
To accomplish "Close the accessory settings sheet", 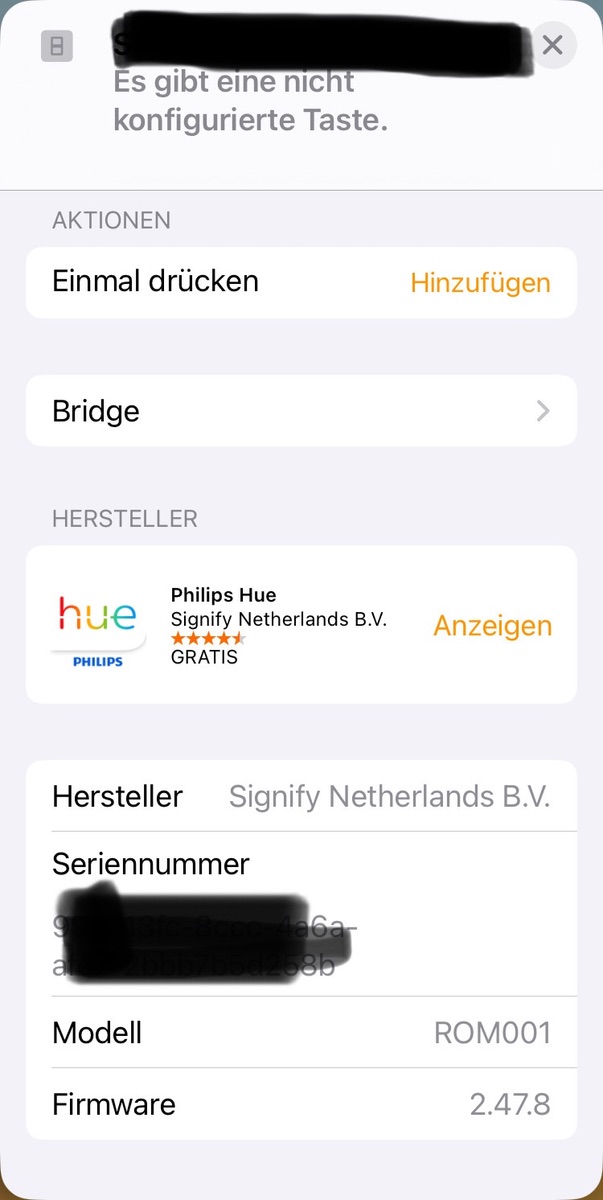I will (x=553, y=45).
